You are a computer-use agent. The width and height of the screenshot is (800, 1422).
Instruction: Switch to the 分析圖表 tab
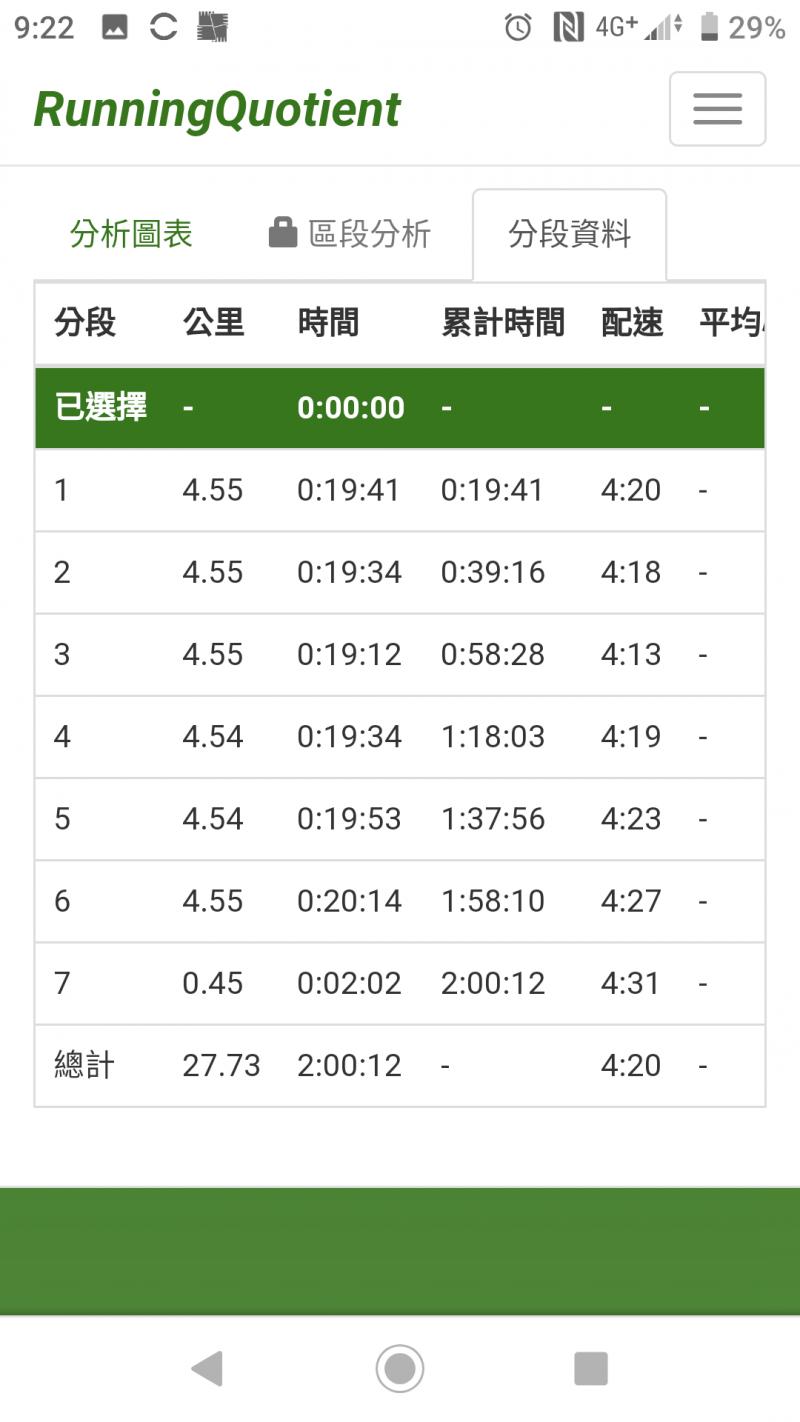tap(131, 234)
